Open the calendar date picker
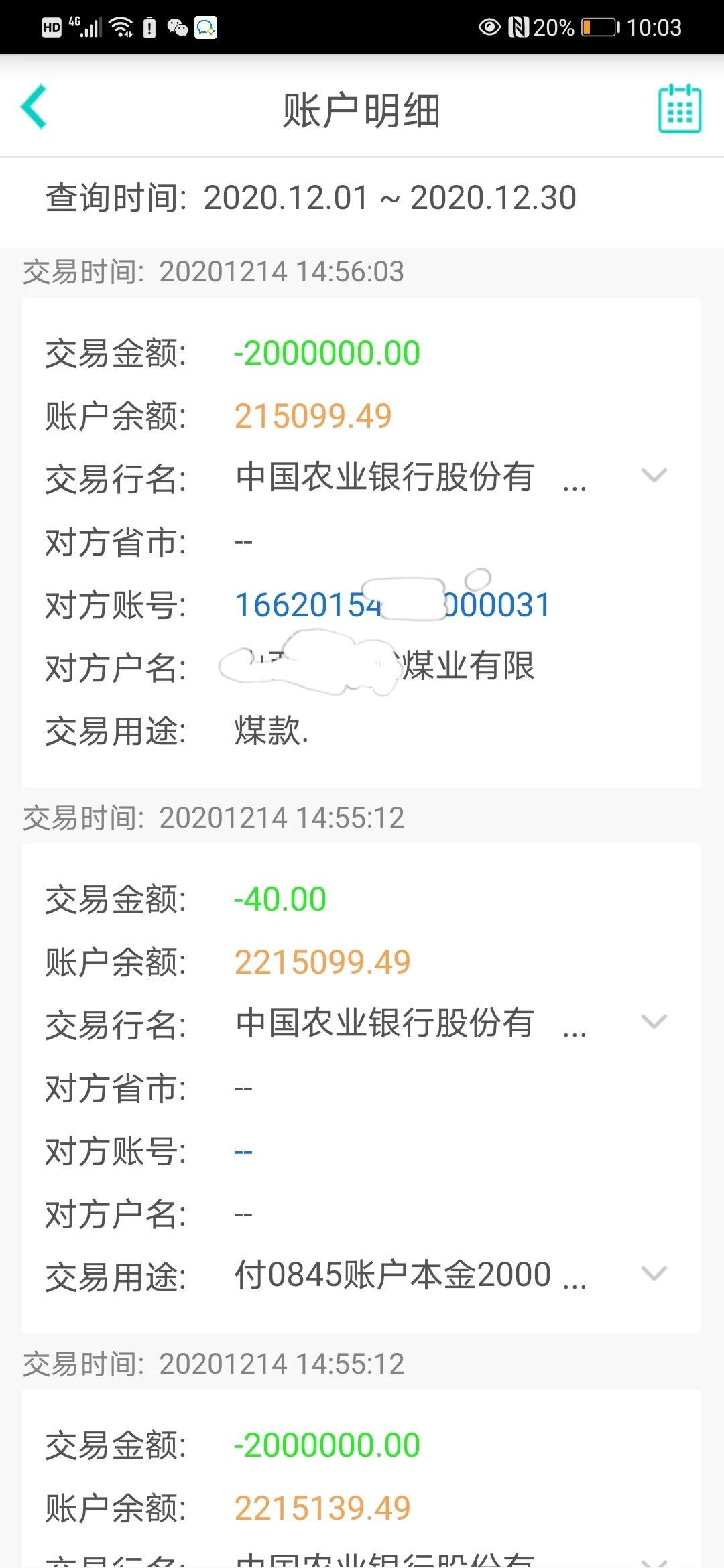Screen dimensions: 724x1568 (680, 109)
